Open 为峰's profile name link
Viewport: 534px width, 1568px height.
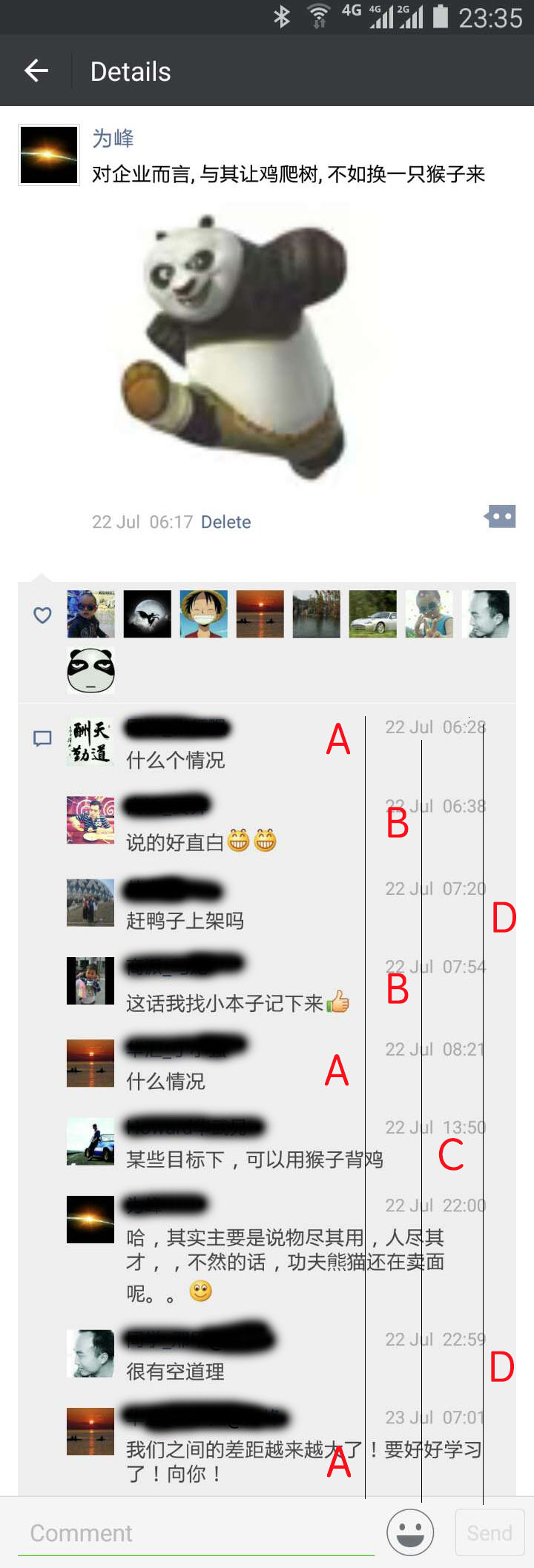tap(113, 138)
